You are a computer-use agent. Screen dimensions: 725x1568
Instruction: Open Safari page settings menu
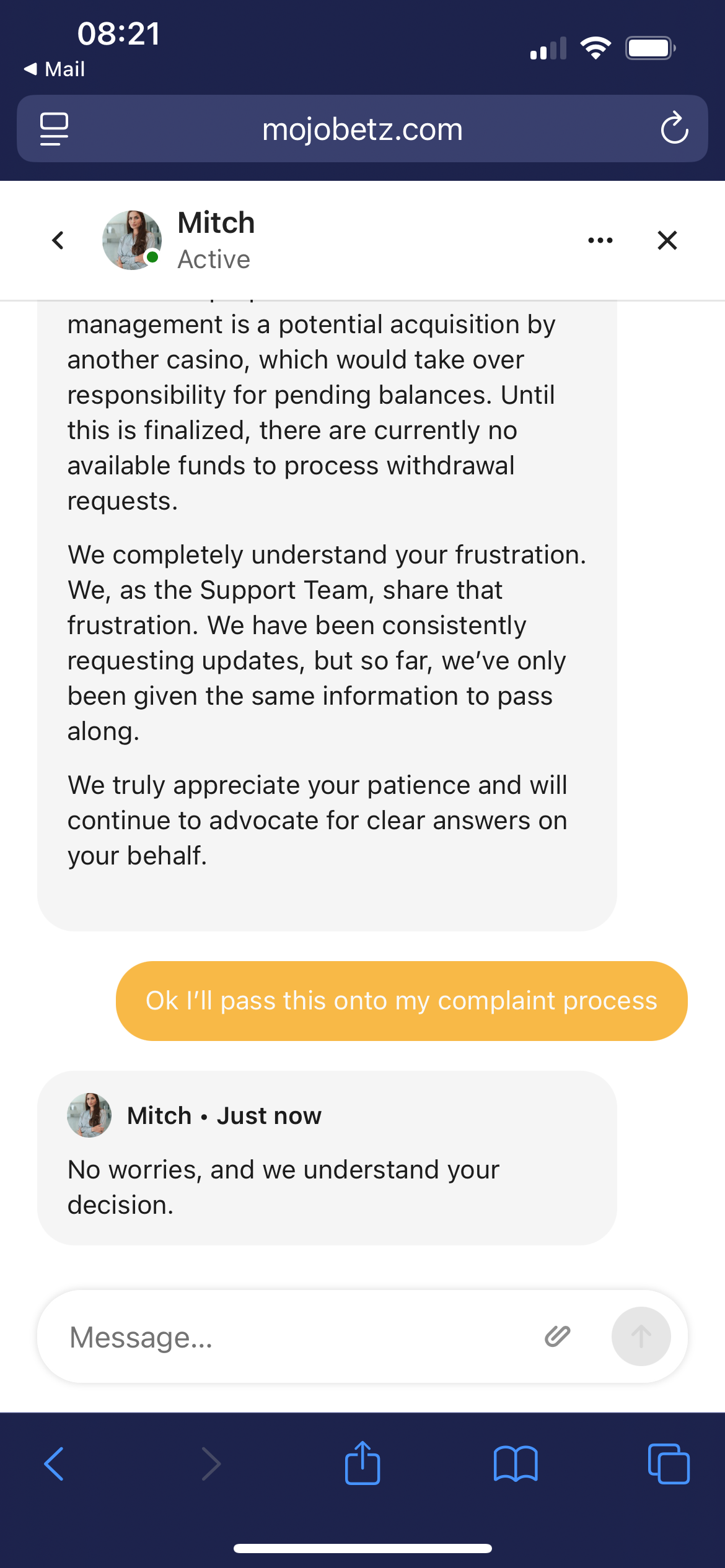point(55,129)
